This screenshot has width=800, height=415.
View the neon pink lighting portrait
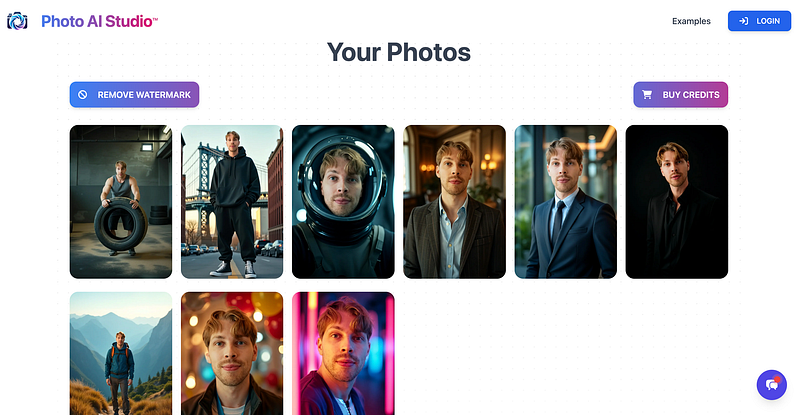pos(343,353)
